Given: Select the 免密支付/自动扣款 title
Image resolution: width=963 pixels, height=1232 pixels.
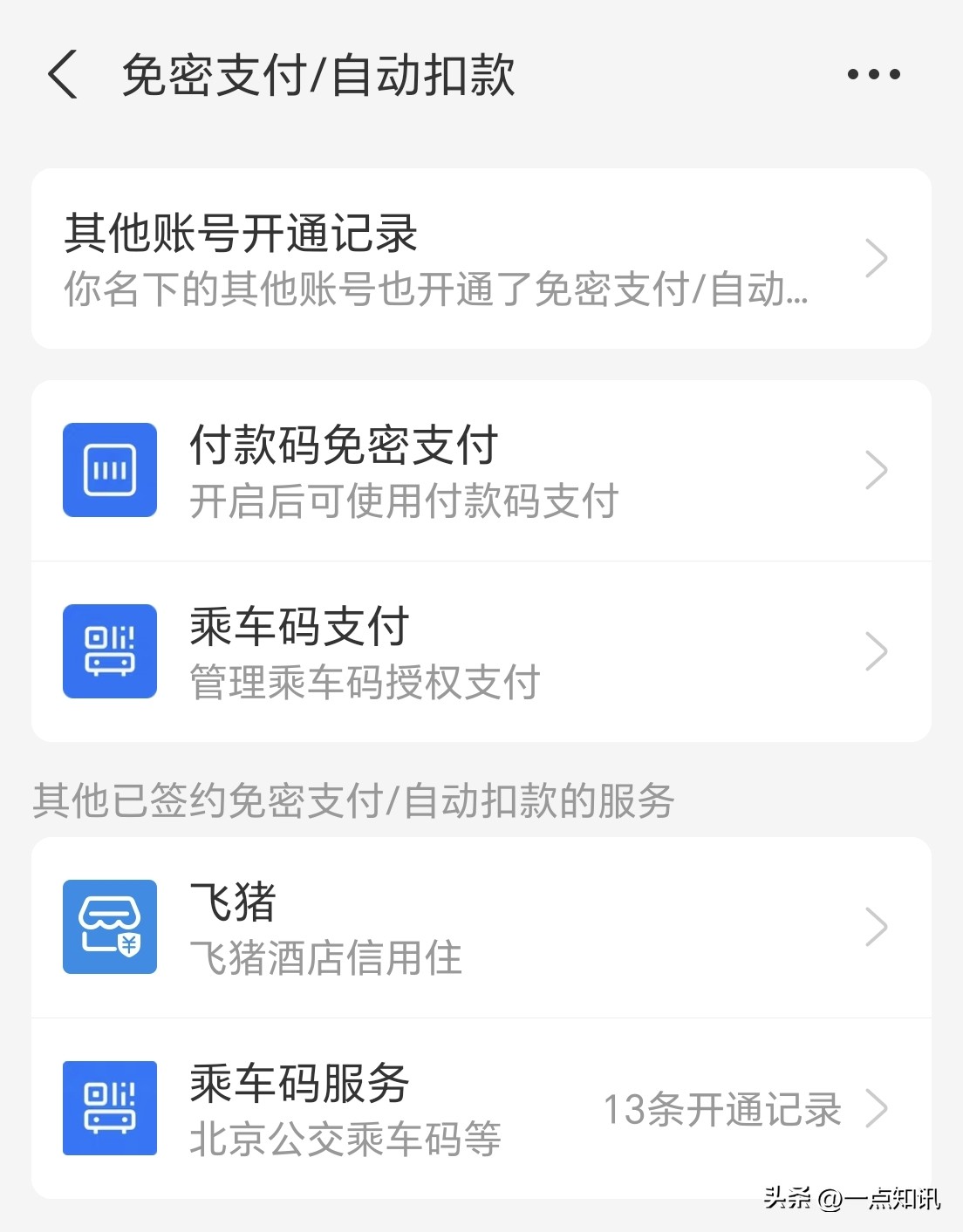Looking at the screenshot, I should [x=318, y=77].
